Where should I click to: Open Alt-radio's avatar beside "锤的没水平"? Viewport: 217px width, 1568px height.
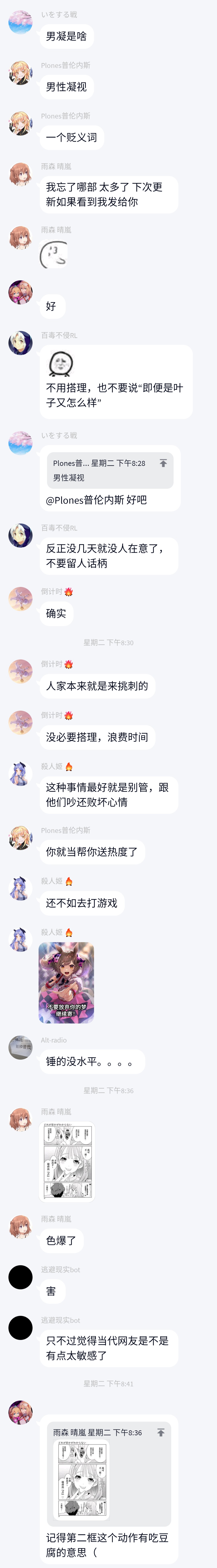(x=20, y=1048)
